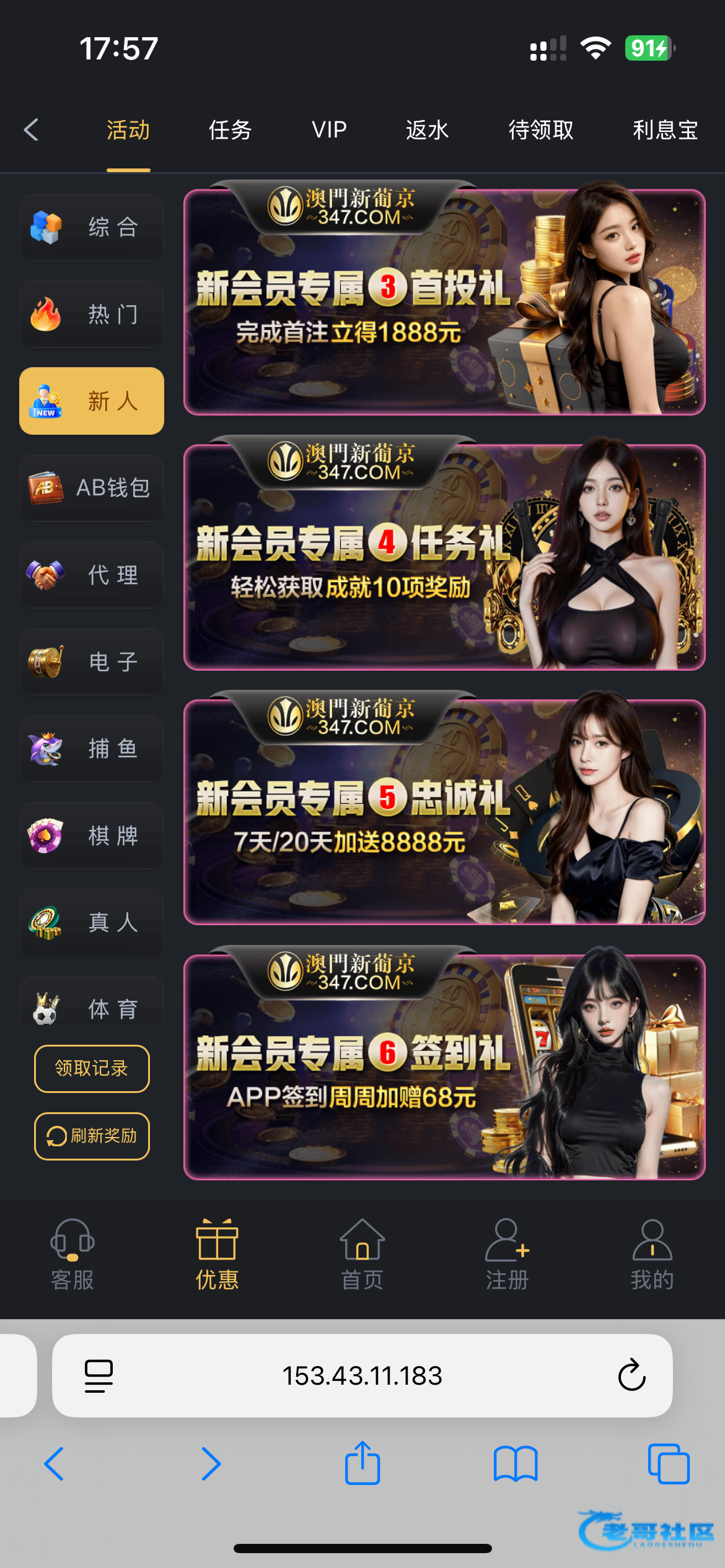Open the 返水 tab
Screen dimensions: 725x1568
click(x=427, y=130)
